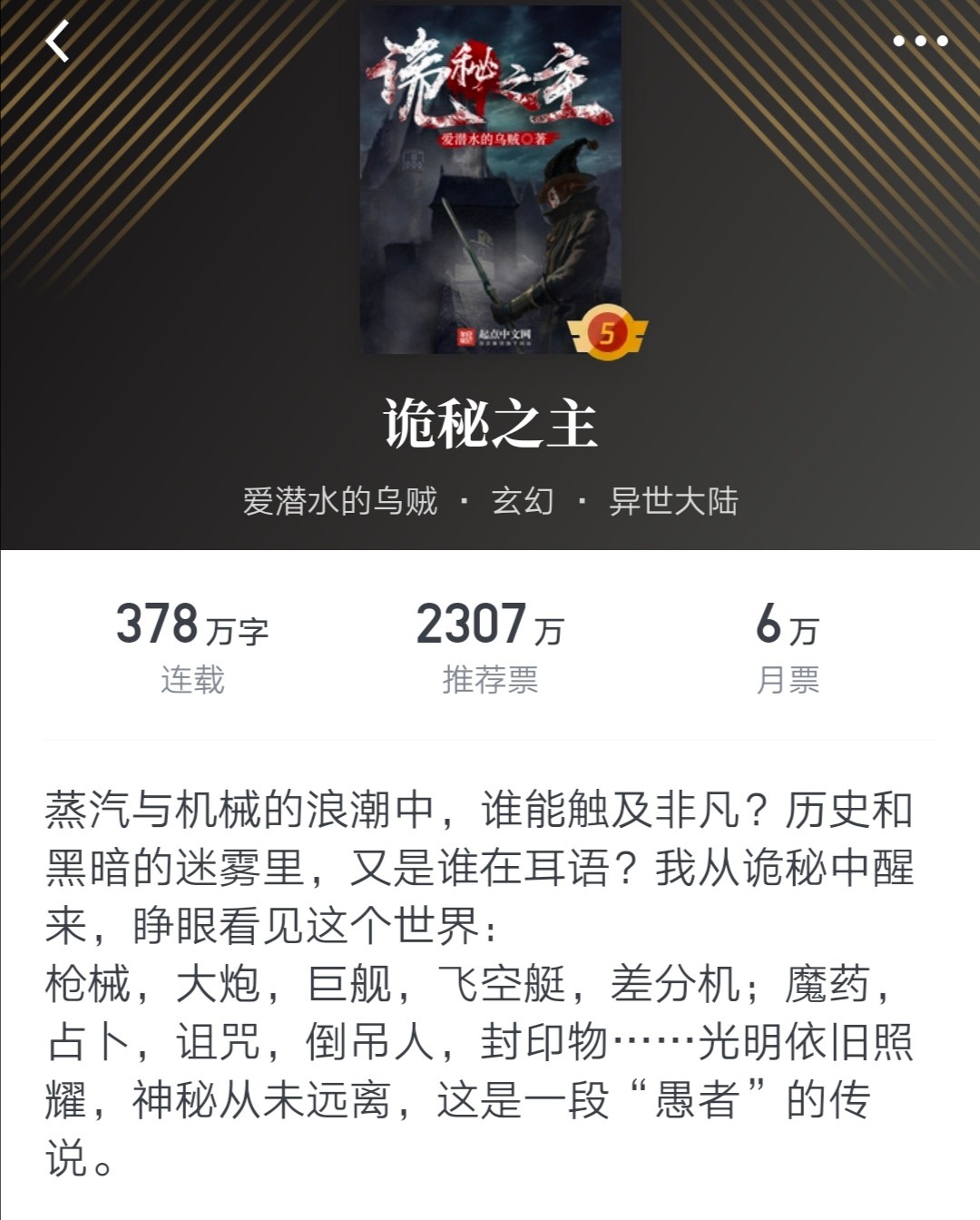Browse the 异世大陆 subcategory
The height and width of the screenshot is (1220, 980).
[673, 501]
